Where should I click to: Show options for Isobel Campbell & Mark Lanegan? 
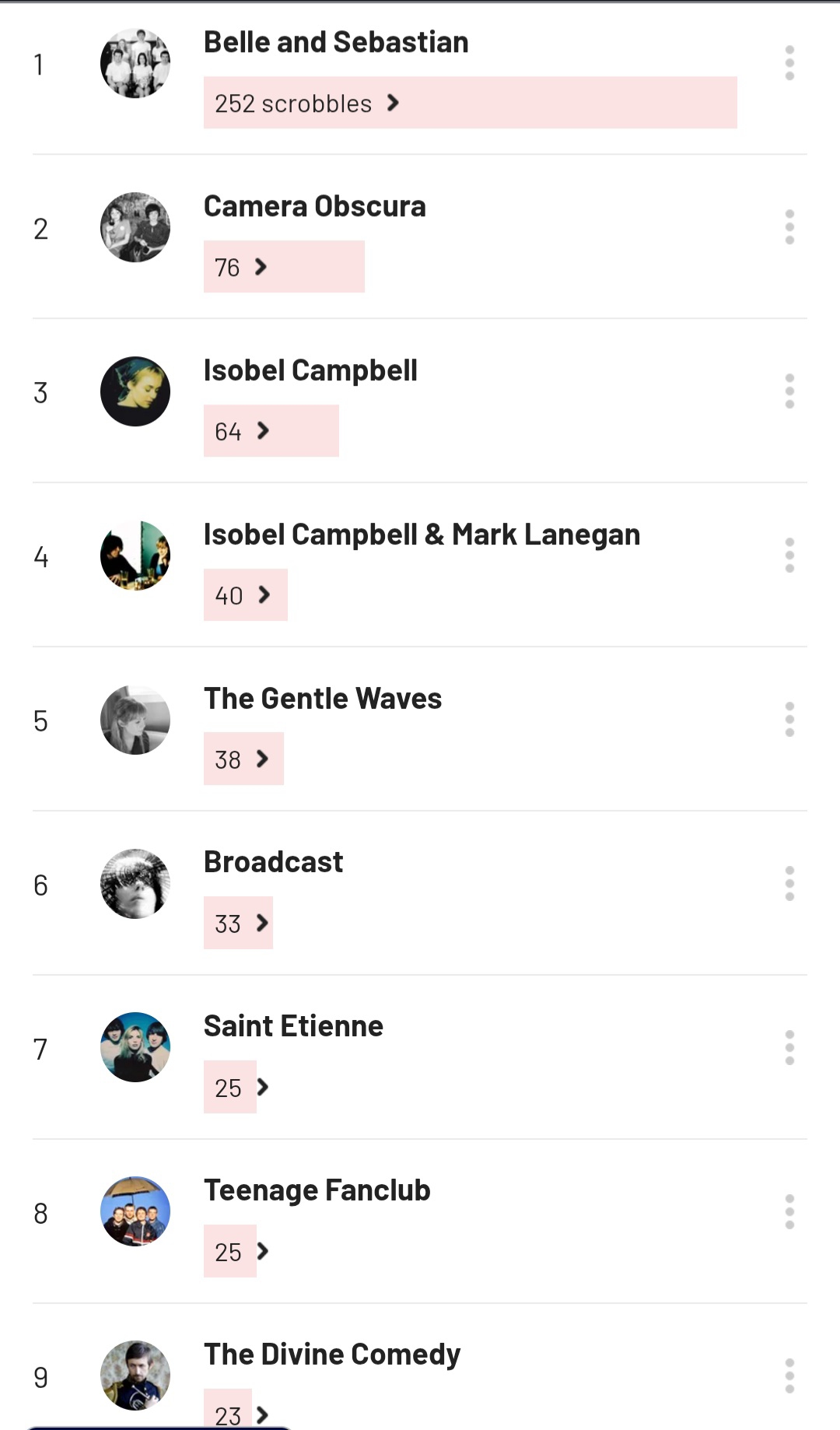(789, 556)
